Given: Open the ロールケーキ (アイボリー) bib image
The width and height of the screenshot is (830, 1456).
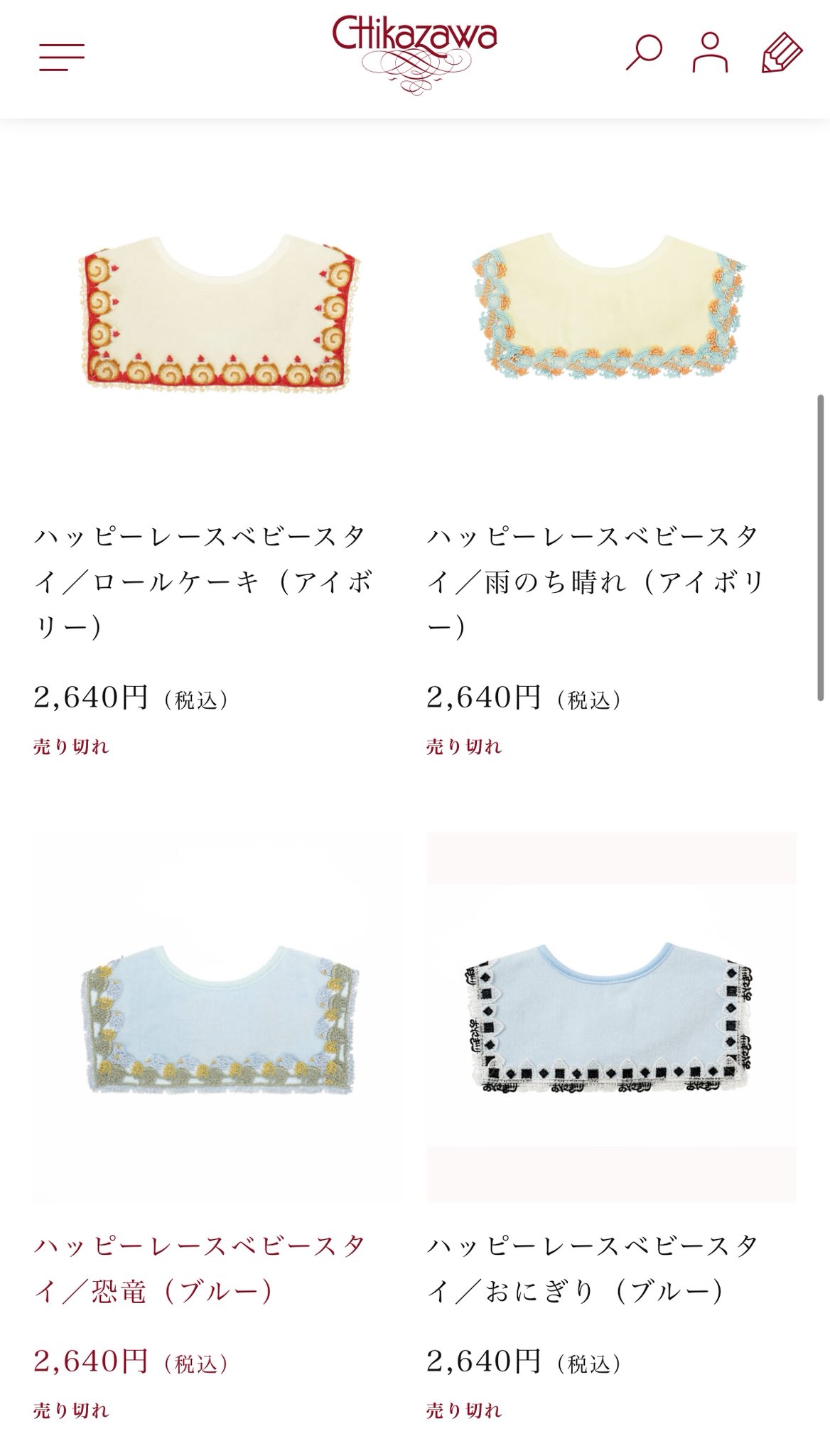Looking at the screenshot, I should coord(218,310).
